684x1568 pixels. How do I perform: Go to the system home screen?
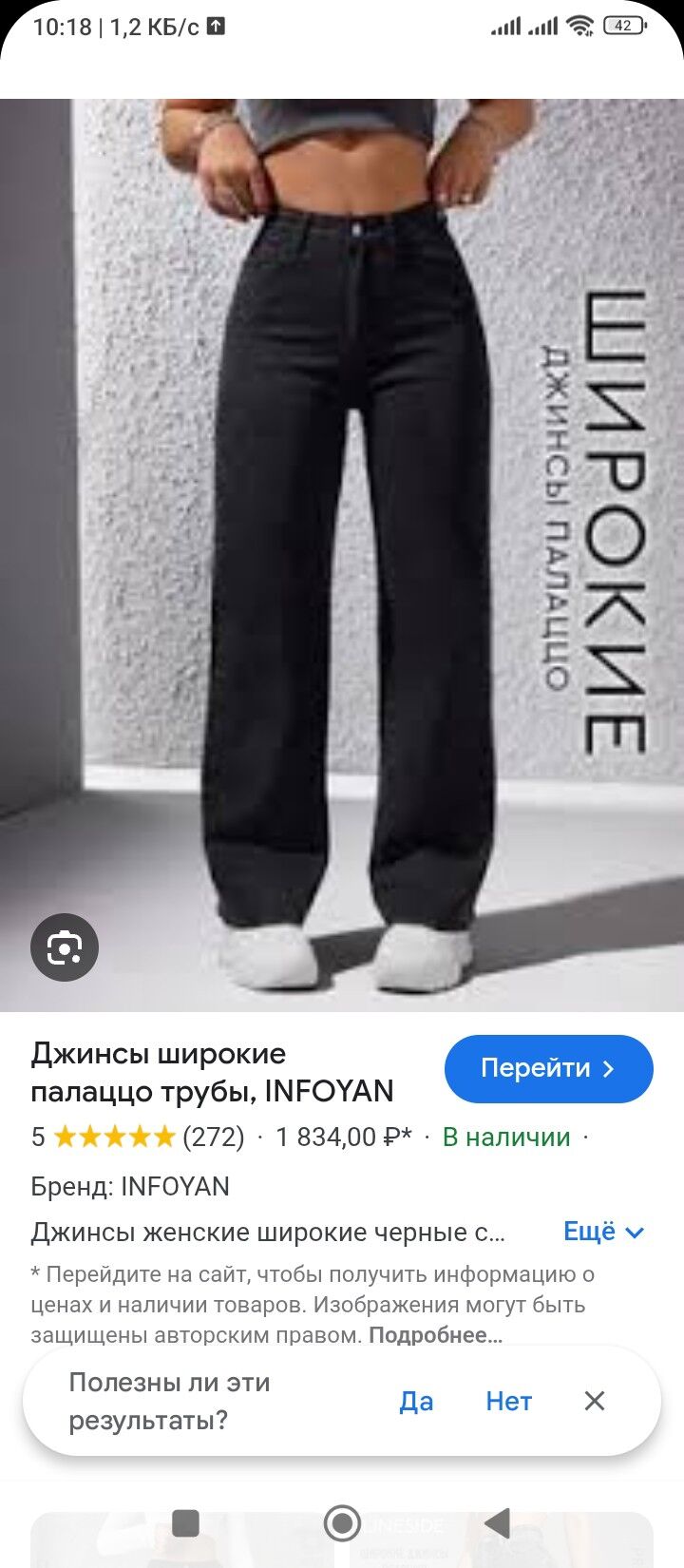(342, 1523)
